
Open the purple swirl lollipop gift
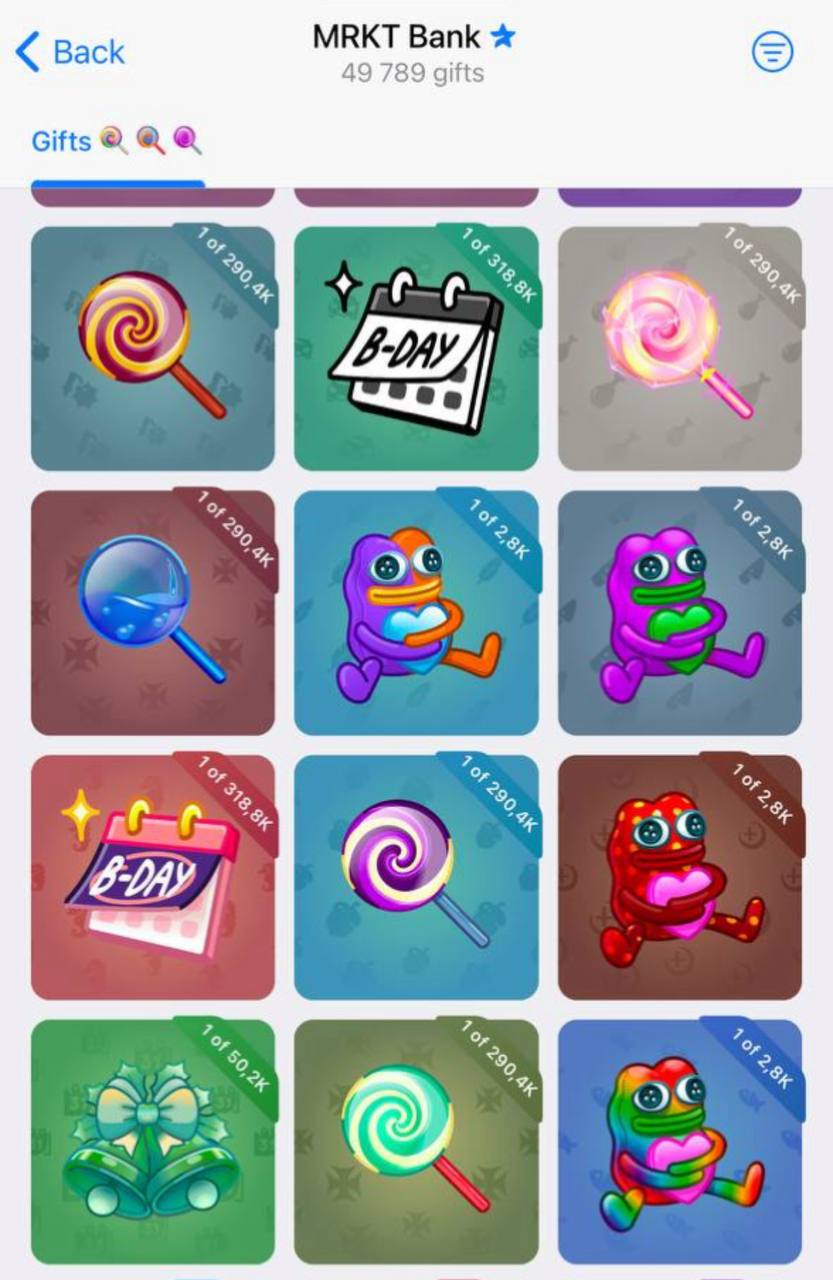[x=415, y=876]
